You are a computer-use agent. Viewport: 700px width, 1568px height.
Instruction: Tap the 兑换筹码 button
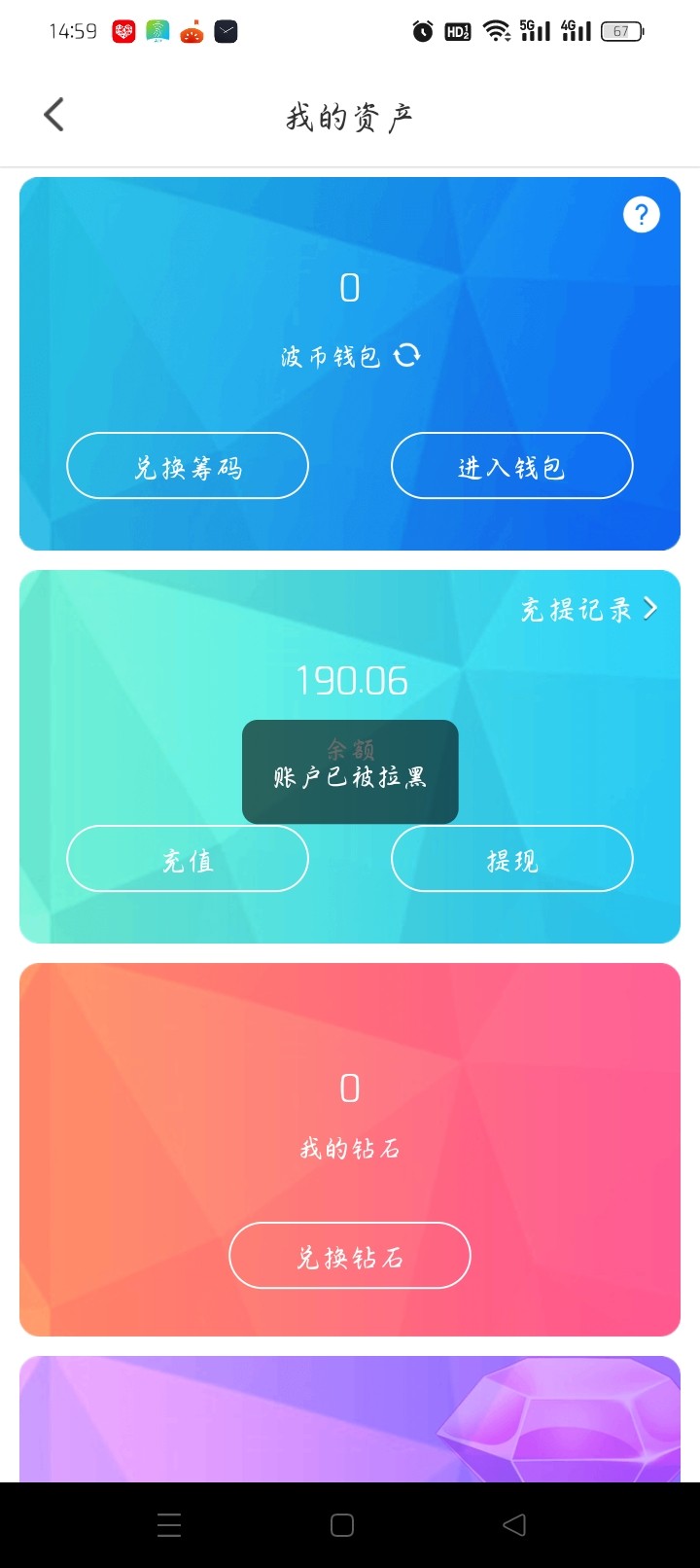tap(188, 466)
